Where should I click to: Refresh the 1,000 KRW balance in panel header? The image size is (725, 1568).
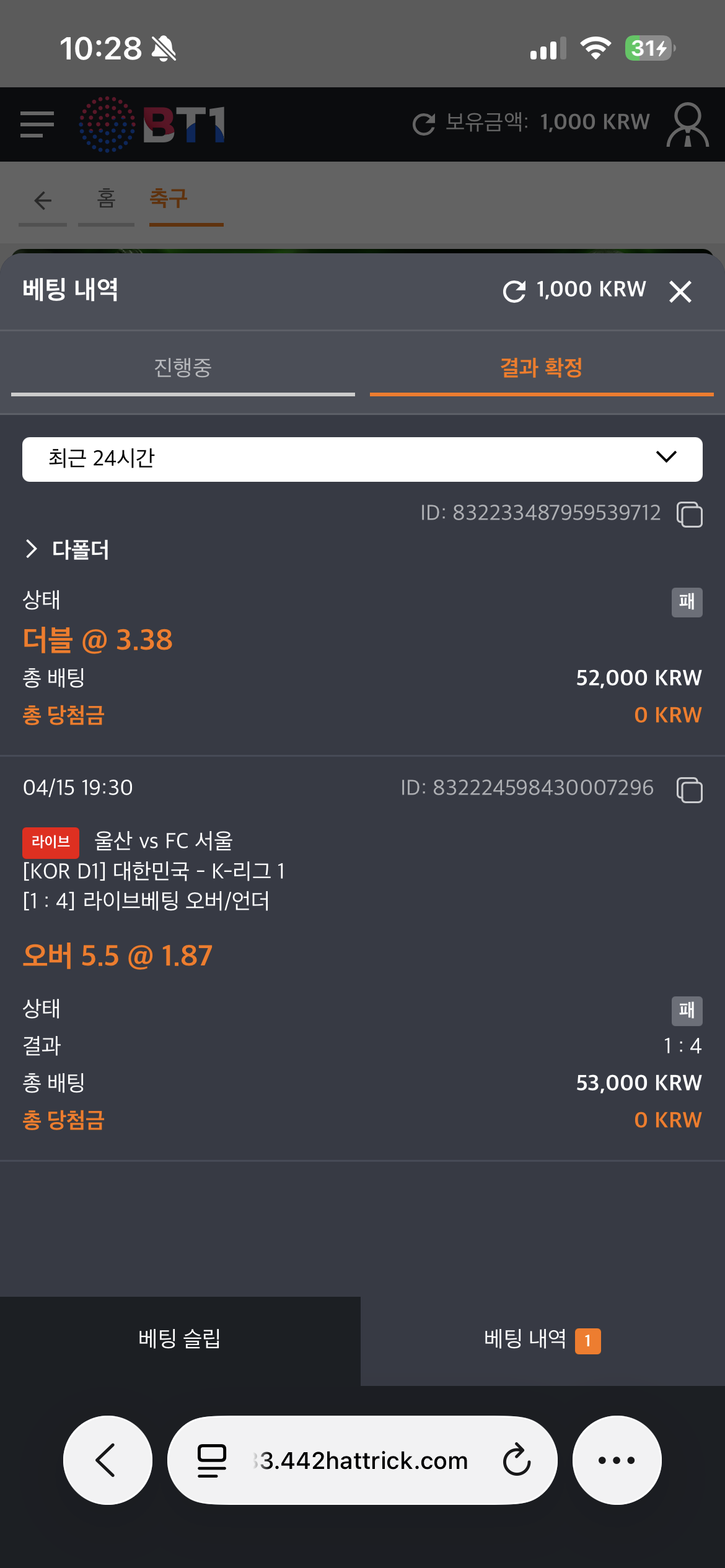click(514, 291)
